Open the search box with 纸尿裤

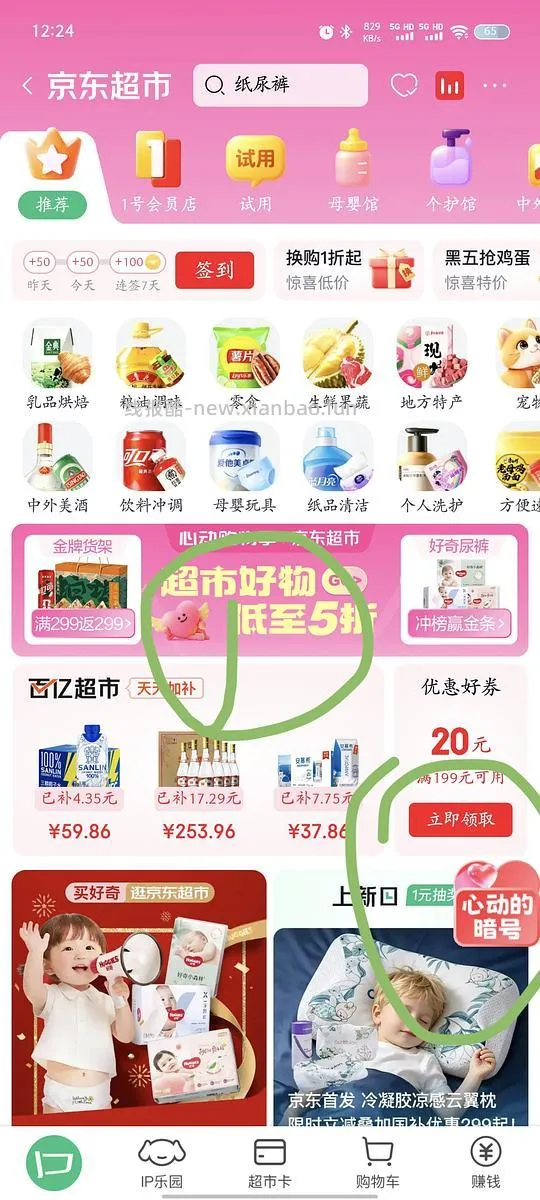pos(280,85)
